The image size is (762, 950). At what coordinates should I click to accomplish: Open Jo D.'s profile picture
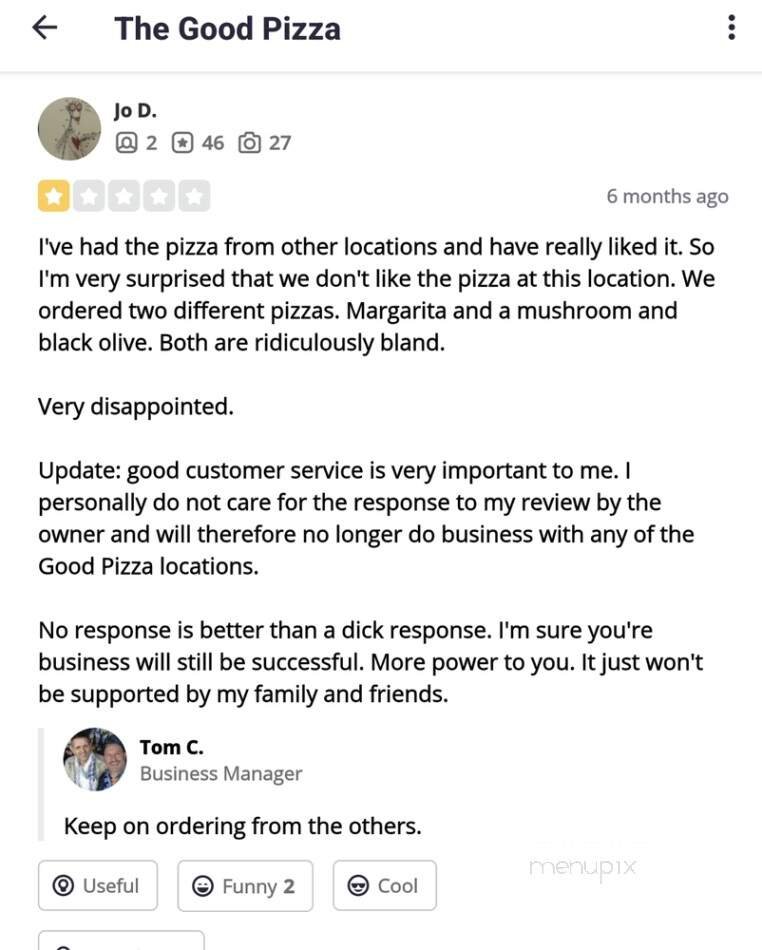(69, 129)
